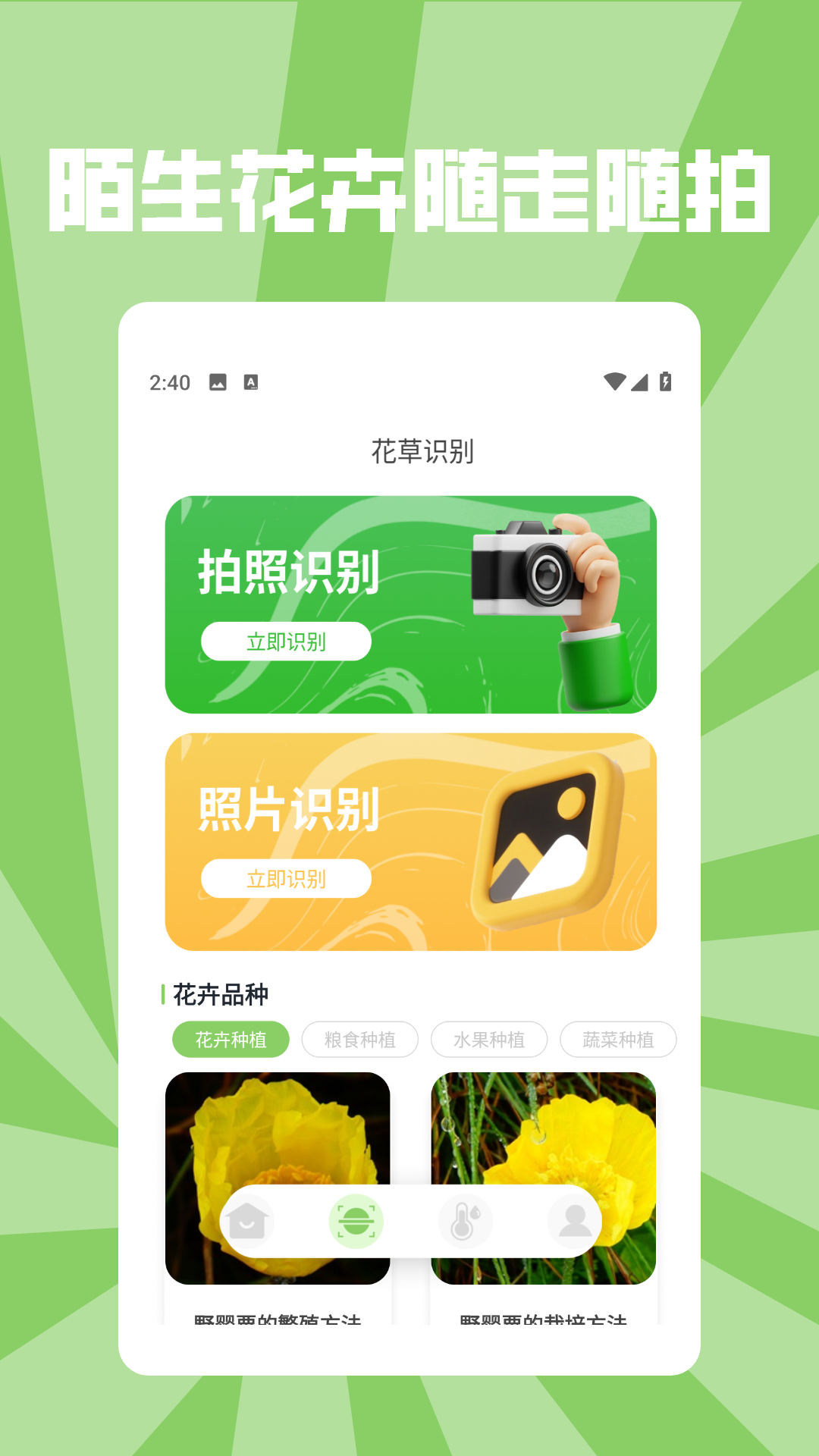819x1456 pixels.
Task: Switch to the 花卉种植 tab
Action: (x=231, y=1040)
